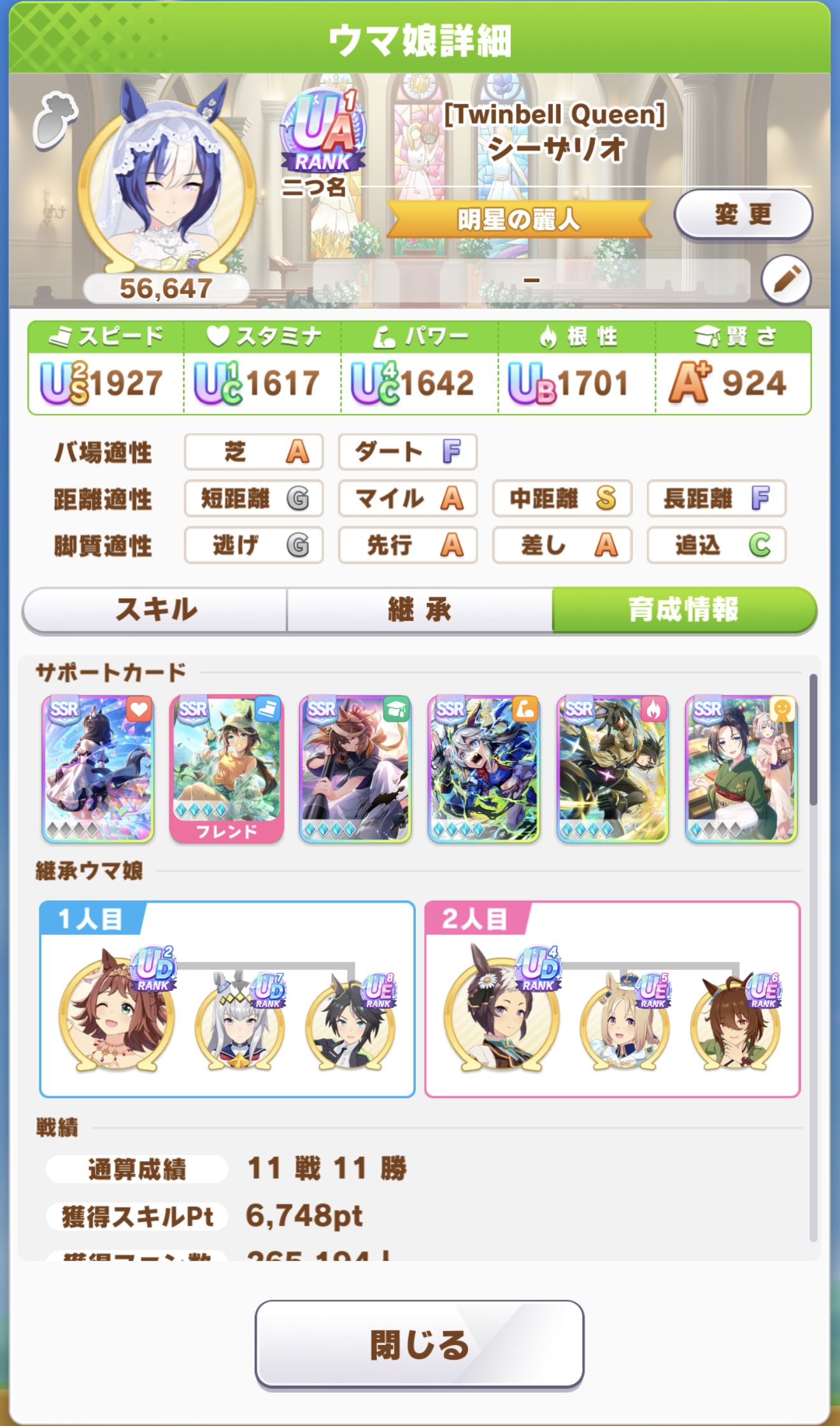This screenshot has height=1426, width=840.
Task: Tap the 変更 change title button
Action: tap(743, 215)
